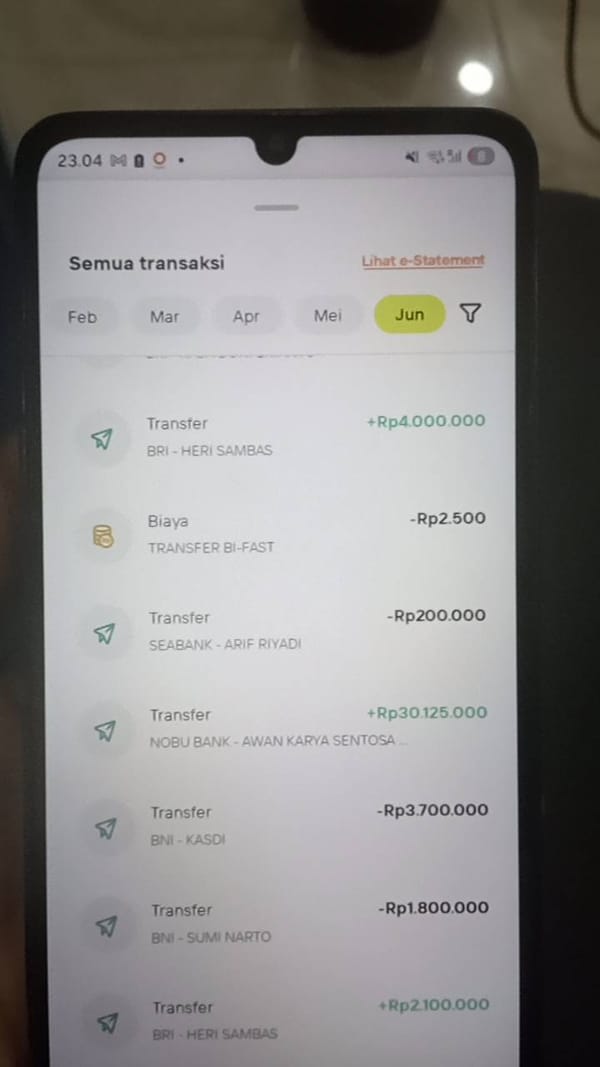The height and width of the screenshot is (1067, 600).
Task: Select the Feb month chip
Action: click(x=82, y=316)
